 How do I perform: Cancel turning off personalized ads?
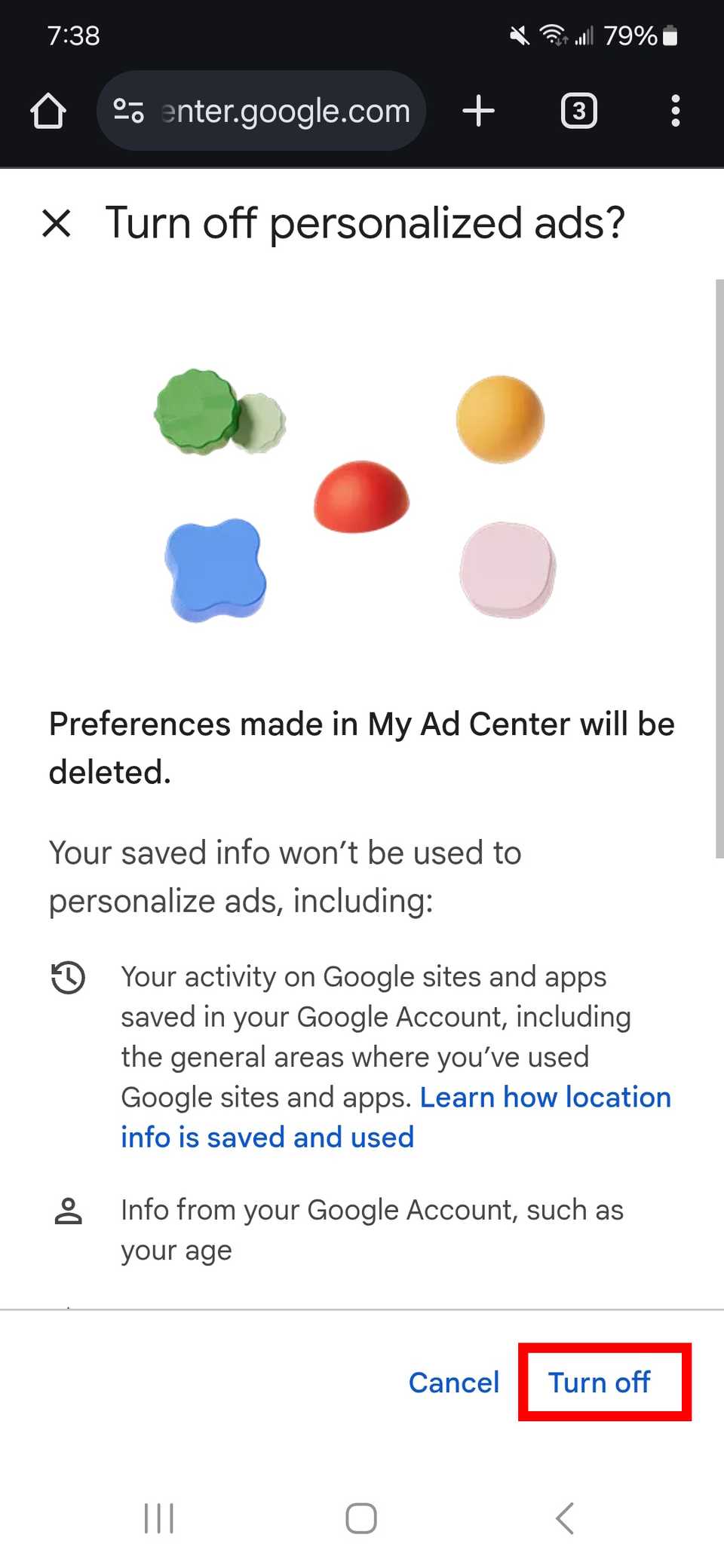click(453, 1383)
